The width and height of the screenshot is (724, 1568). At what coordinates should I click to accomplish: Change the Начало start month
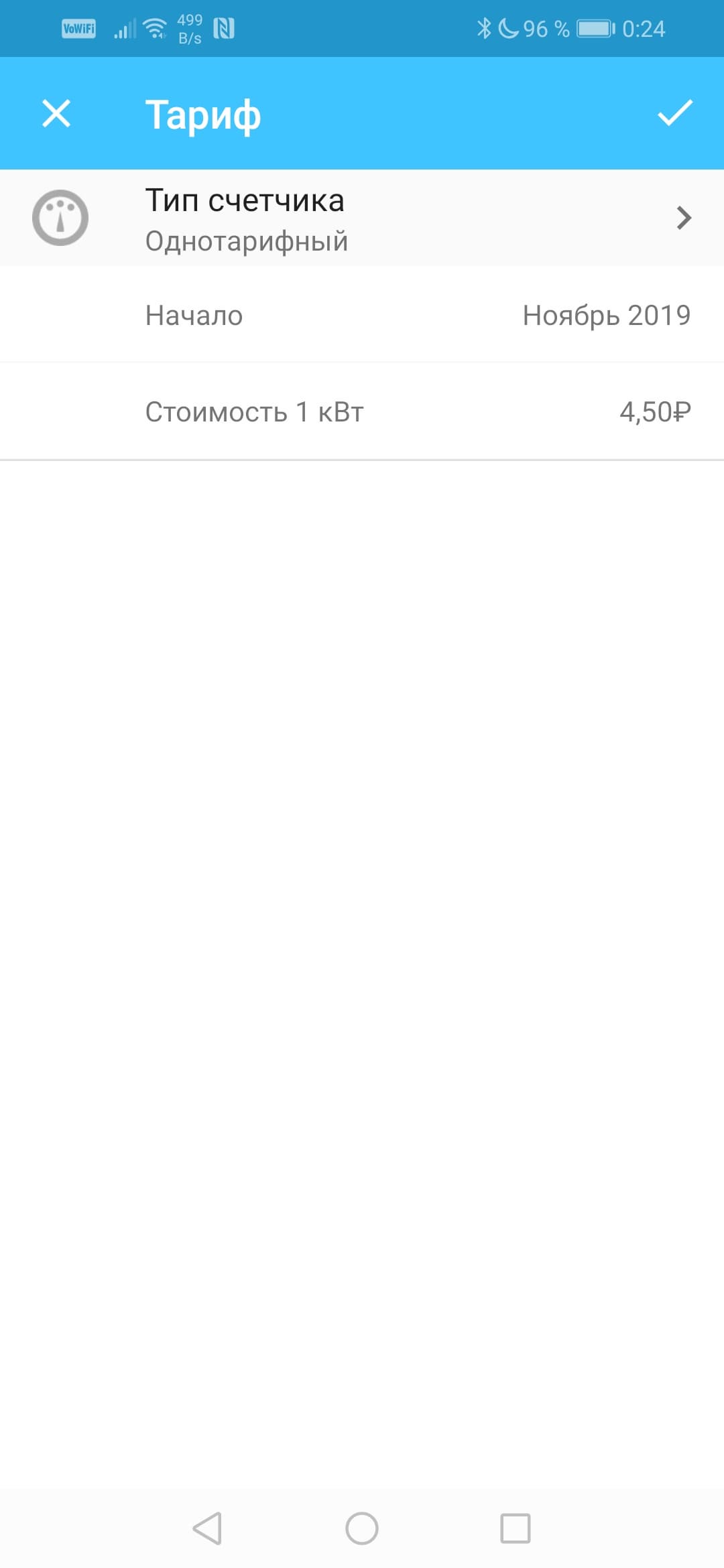coord(362,315)
